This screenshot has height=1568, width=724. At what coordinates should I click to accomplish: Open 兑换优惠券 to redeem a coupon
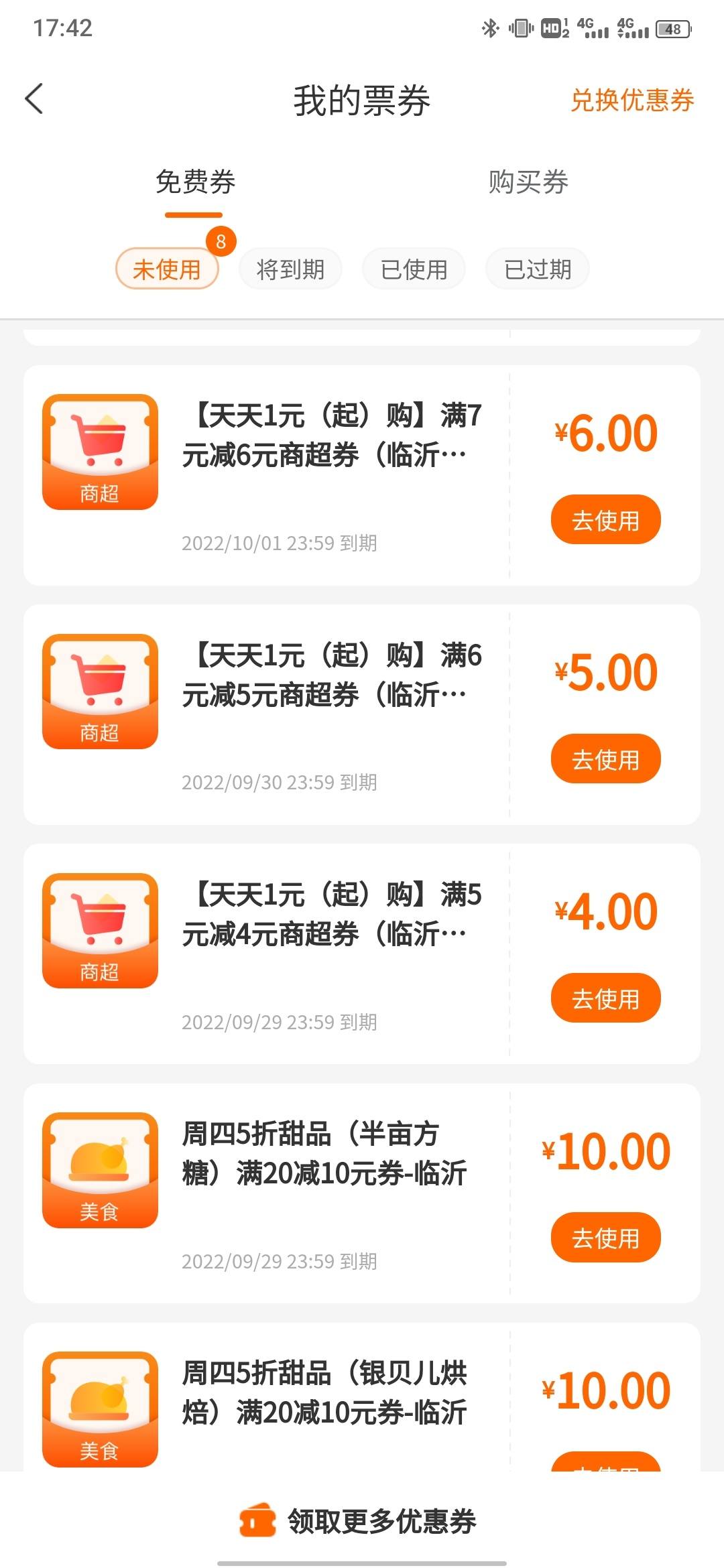pyautogui.click(x=631, y=100)
